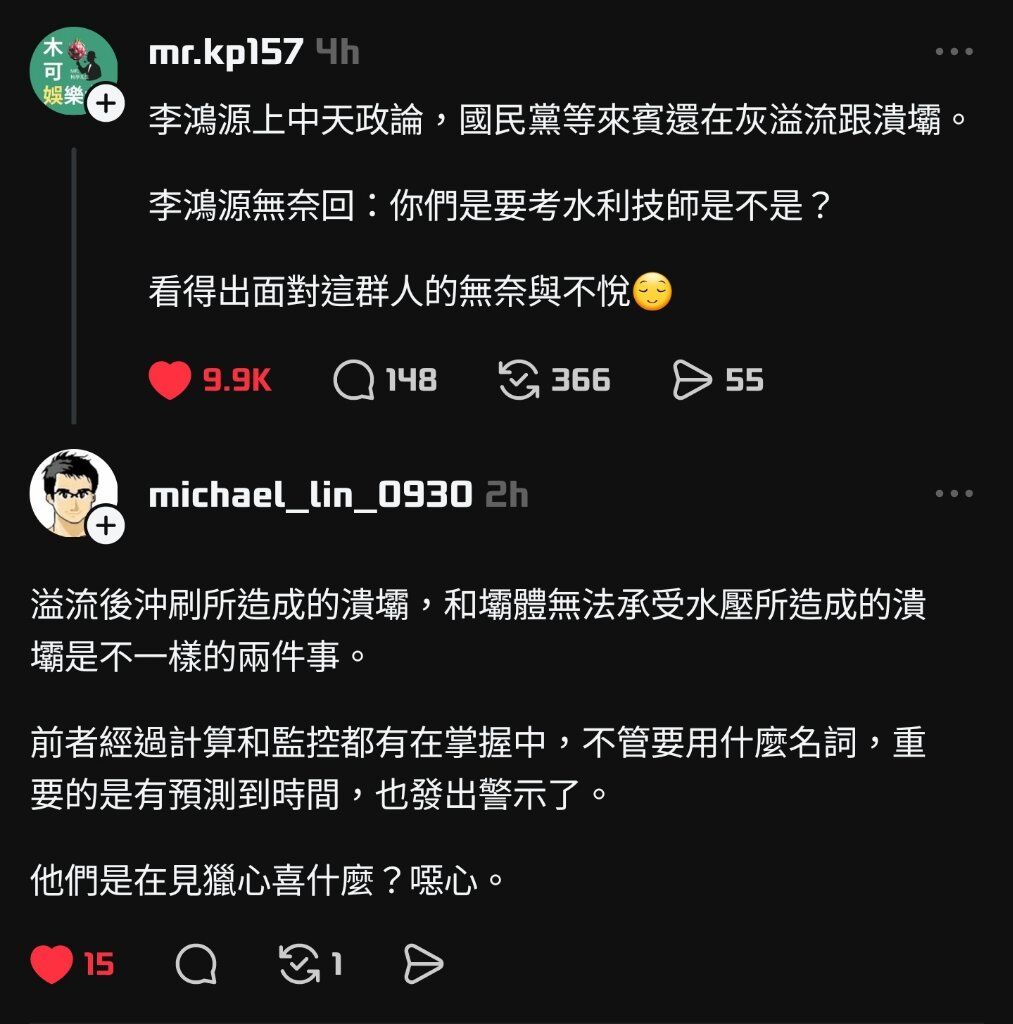Comment on mr.kp157's post
The image size is (1013, 1024).
pyautogui.click(x=353, y=380)
